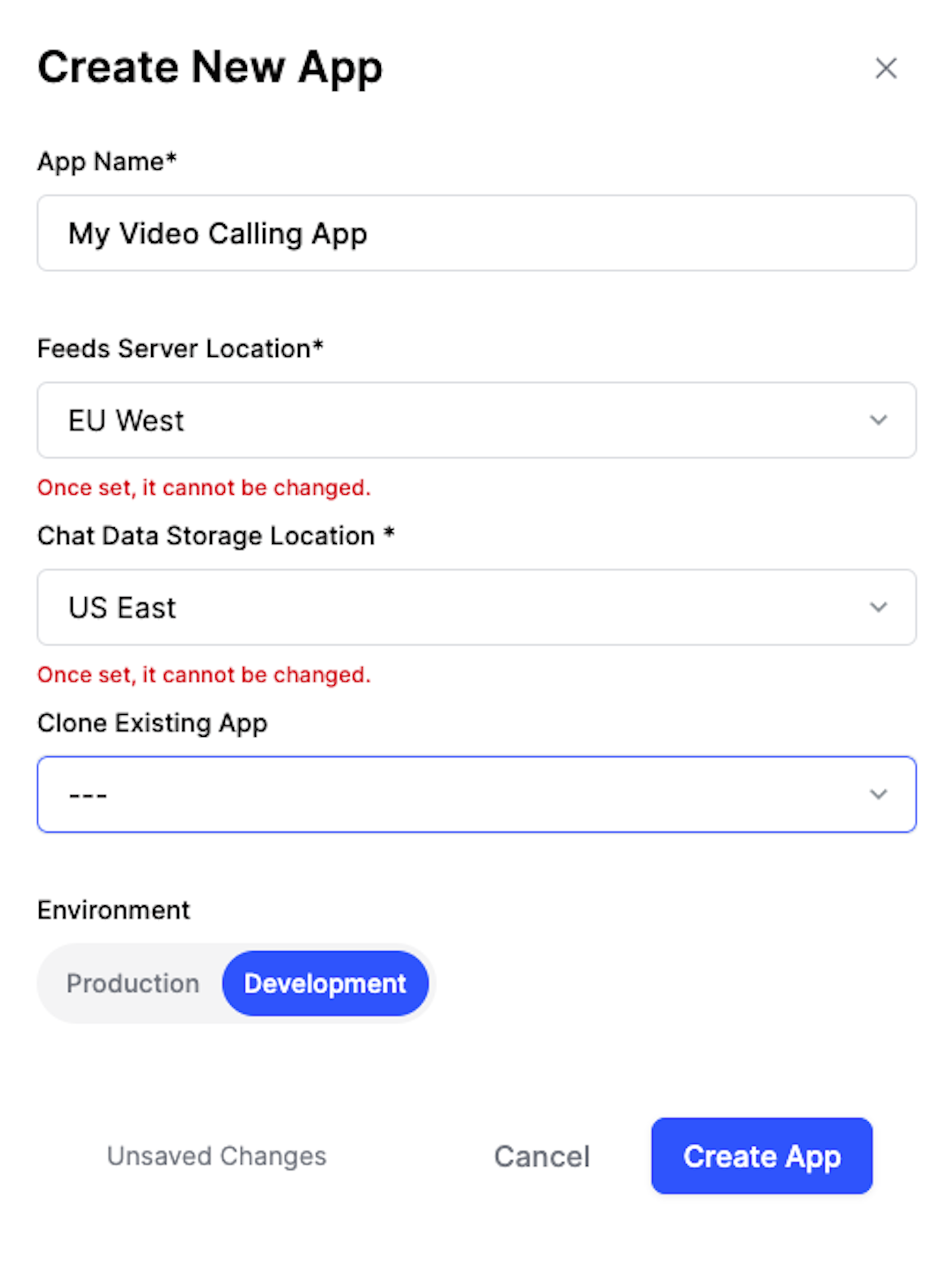
Task: Open the Clone Existing App dropdown
Action: (x=476, y=794)
